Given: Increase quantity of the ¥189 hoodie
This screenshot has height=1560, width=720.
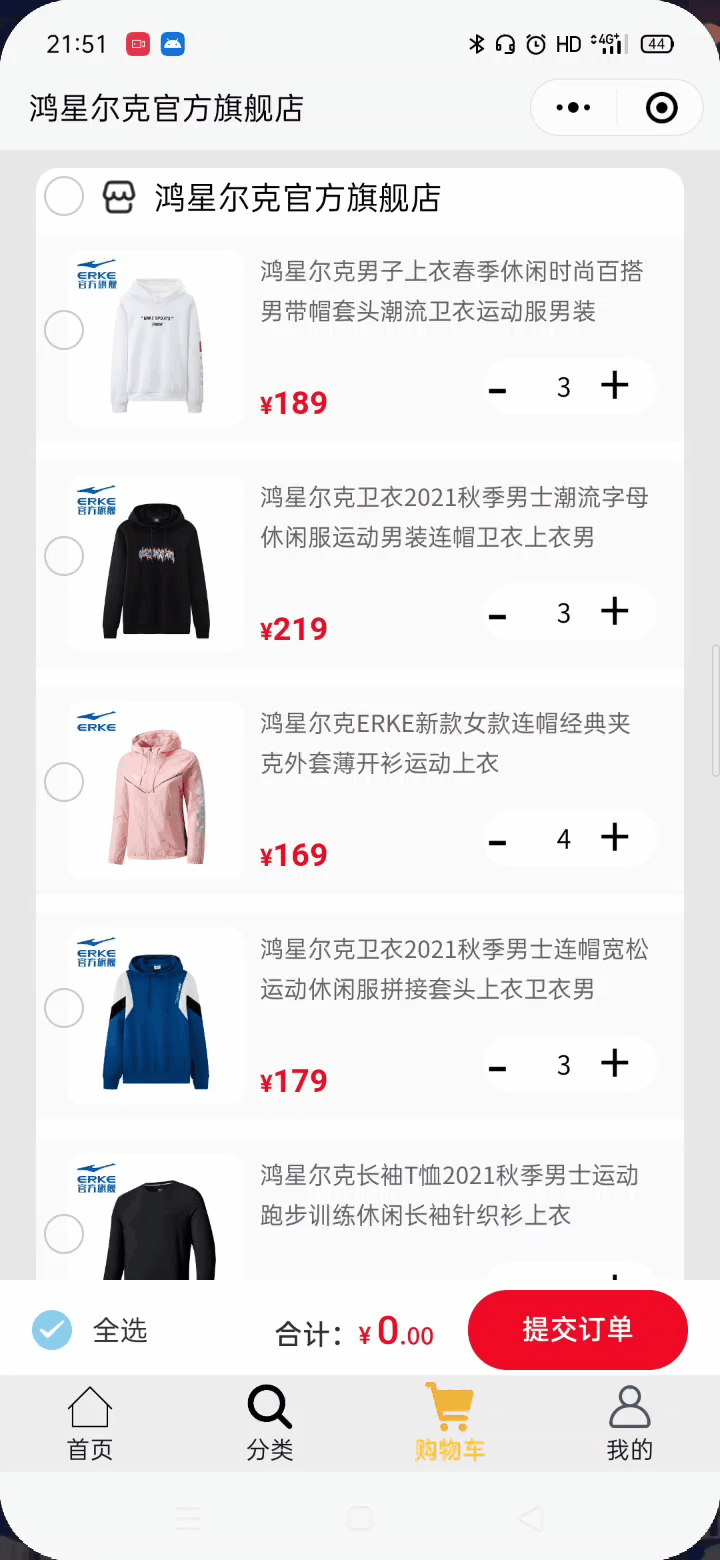Looking at the screenshot, I should point(615,386).
